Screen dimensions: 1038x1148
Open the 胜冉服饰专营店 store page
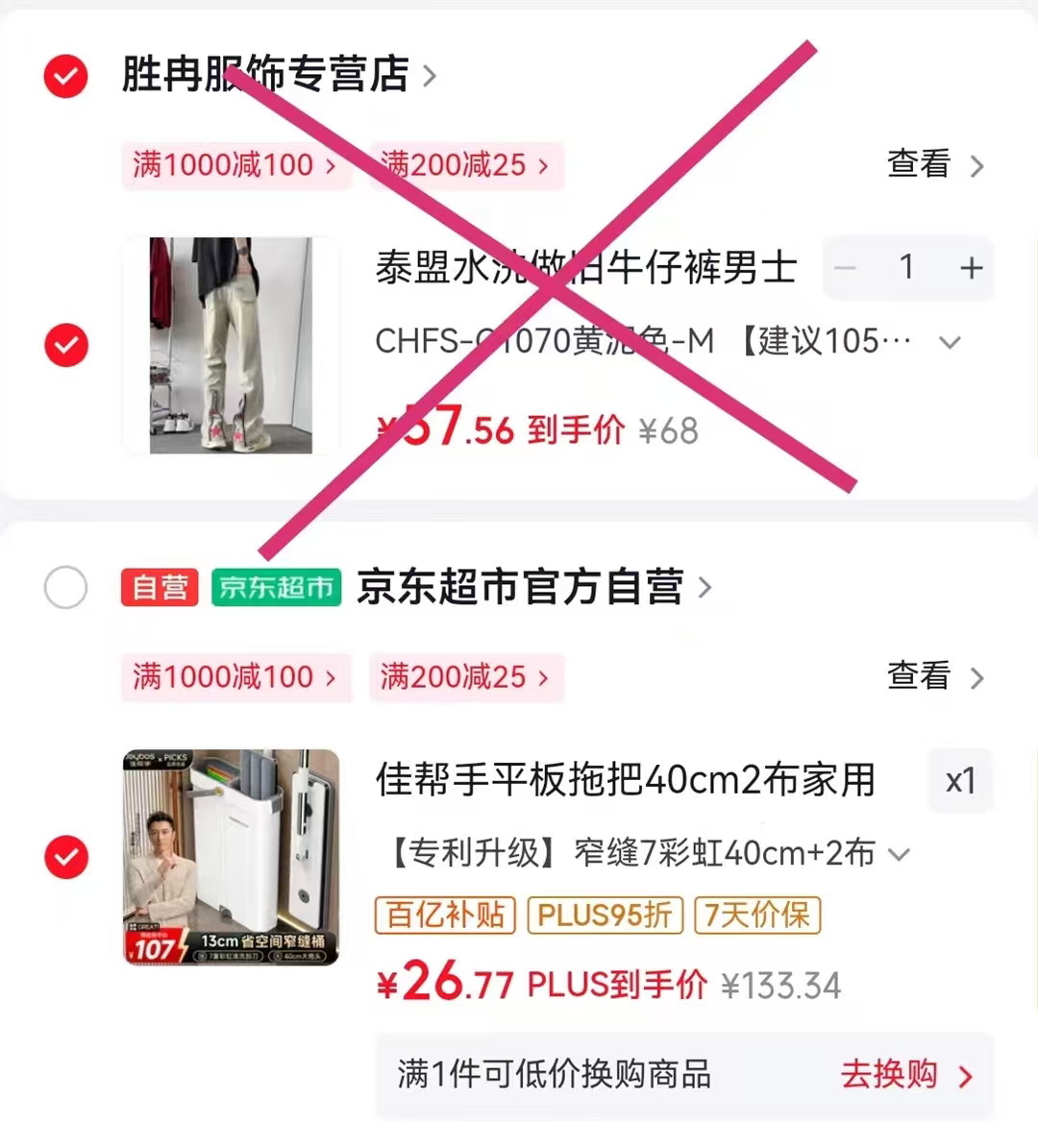point(279,75)
